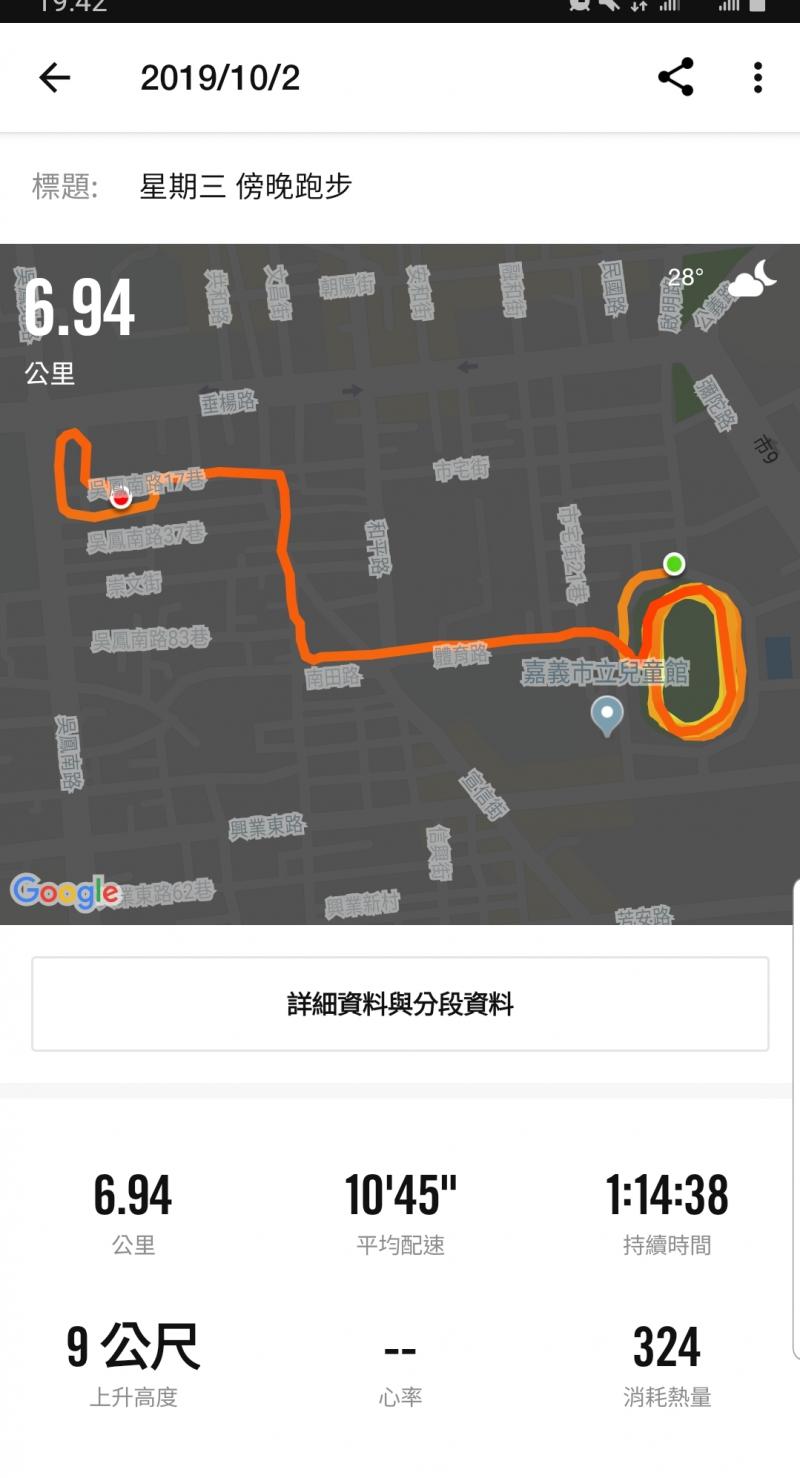Viewport: 800px width, 1478px height.
Task: Edit the run title 星期三 傍晚跑步
Action: [x=246, y=187]
